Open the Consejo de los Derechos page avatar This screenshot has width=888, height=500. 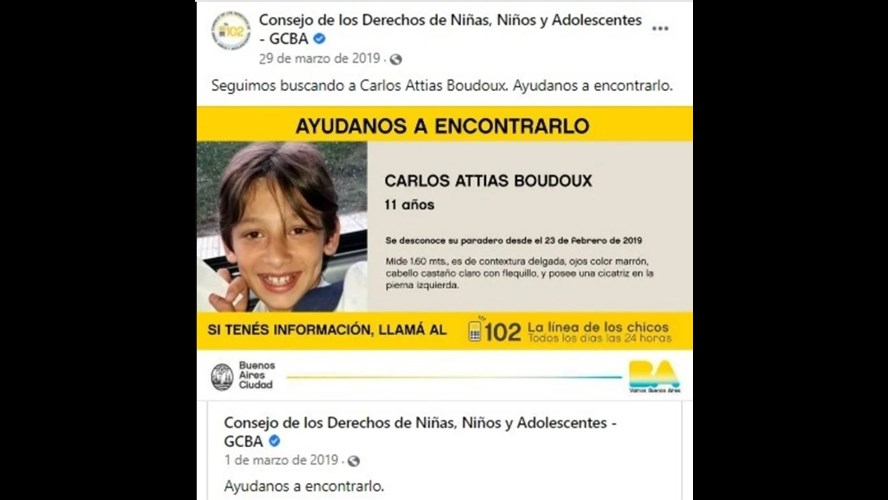pyautogui.click(x=230, y=31)
